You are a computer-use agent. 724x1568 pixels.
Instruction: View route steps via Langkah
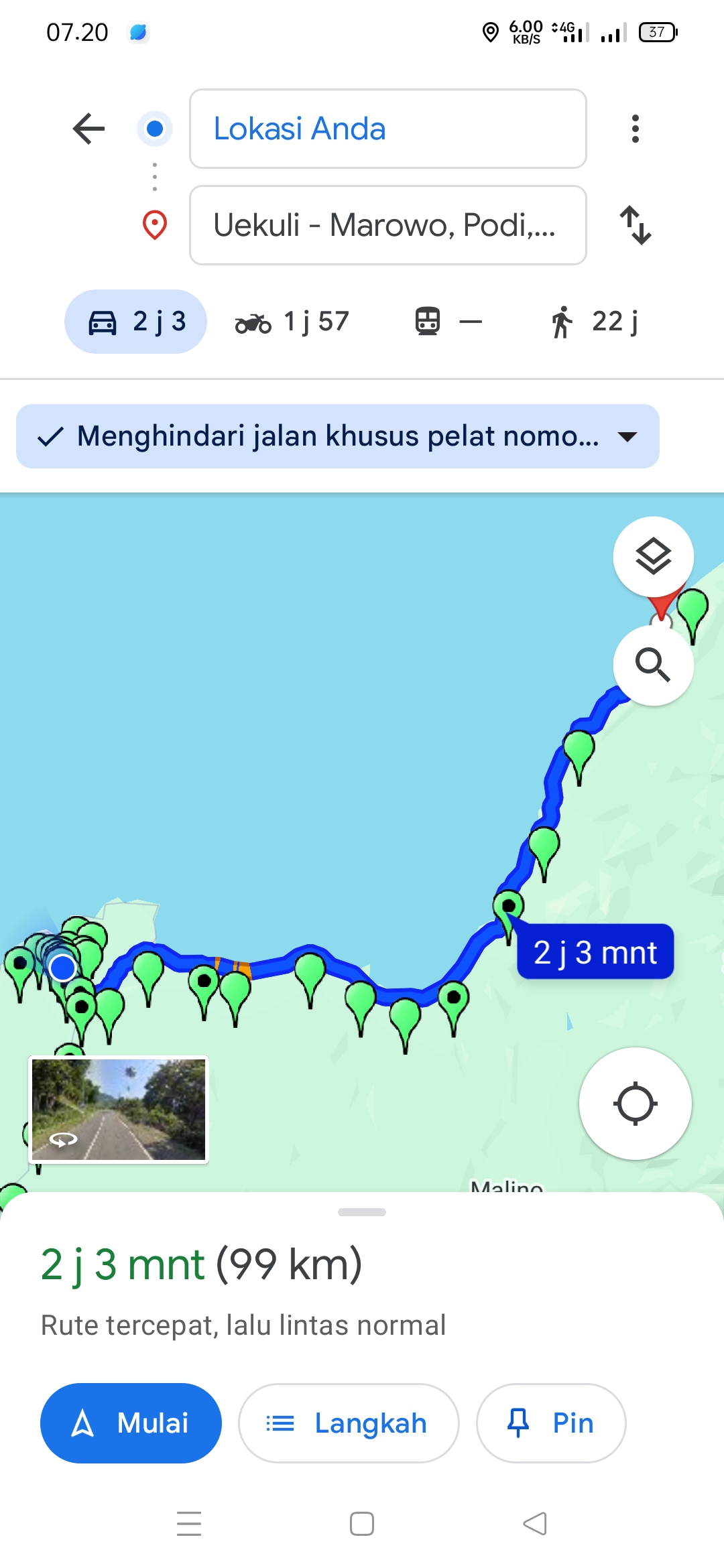click(349, 1423)
